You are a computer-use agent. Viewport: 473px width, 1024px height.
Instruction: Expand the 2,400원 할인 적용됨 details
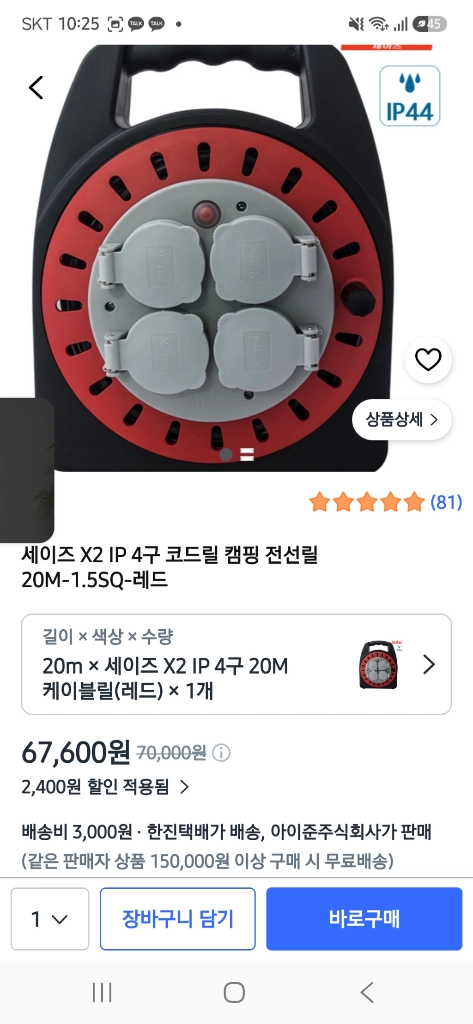click(x=105, y=787)
